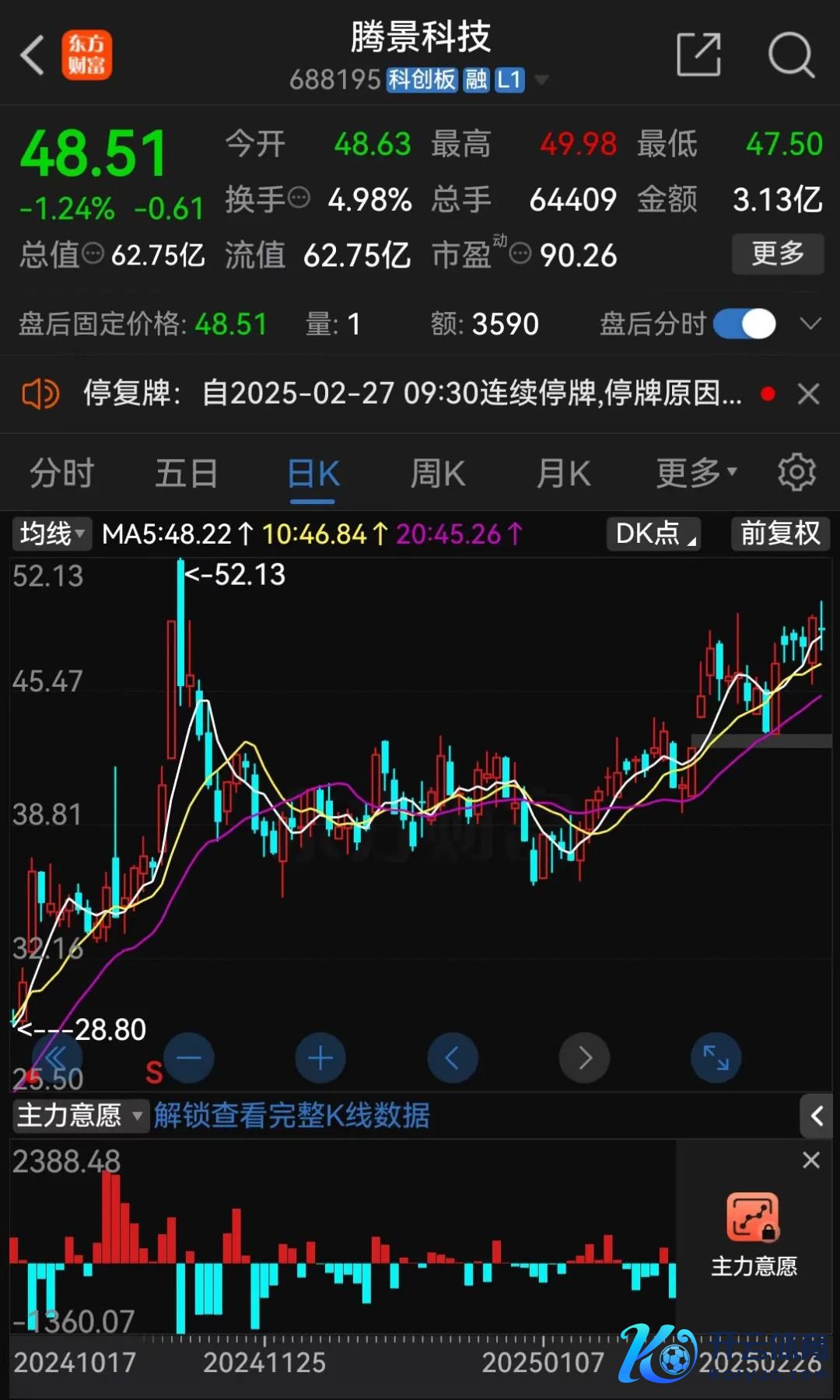Expand the chart to fullscreen

click(x=716, y=1058)
